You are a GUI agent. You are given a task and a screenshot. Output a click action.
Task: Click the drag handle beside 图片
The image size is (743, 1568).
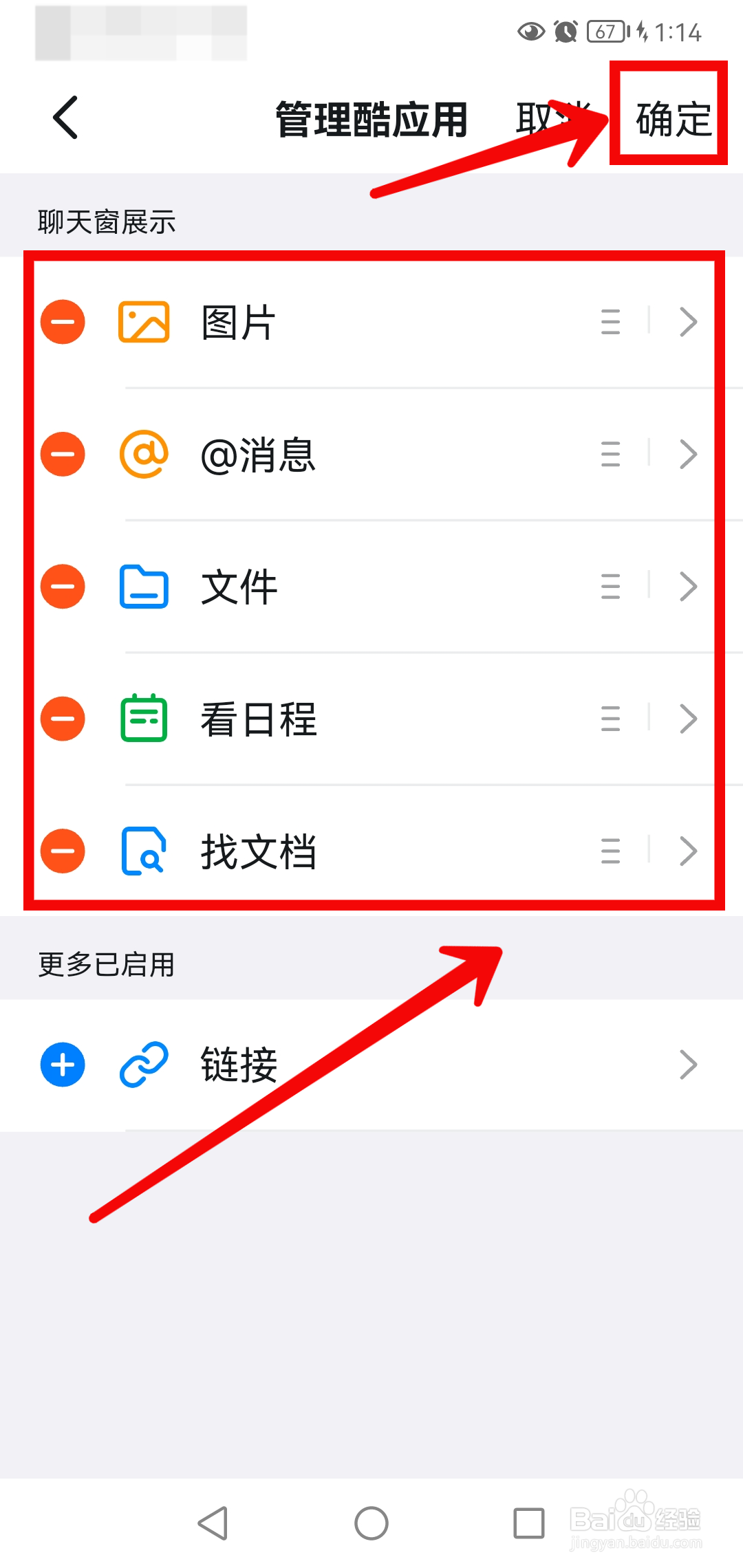click(x=611, y=320)
